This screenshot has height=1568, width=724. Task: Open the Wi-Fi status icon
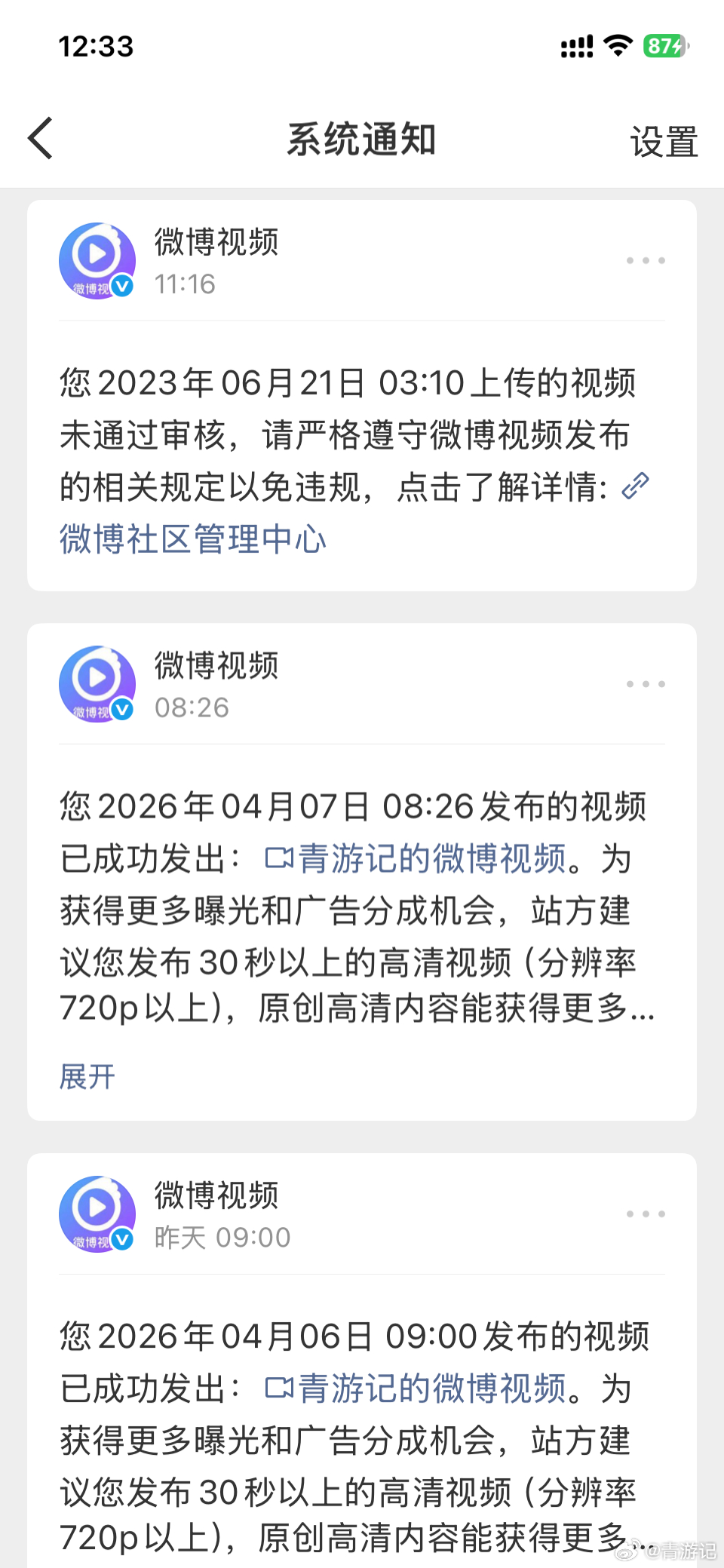coord(618,45)
